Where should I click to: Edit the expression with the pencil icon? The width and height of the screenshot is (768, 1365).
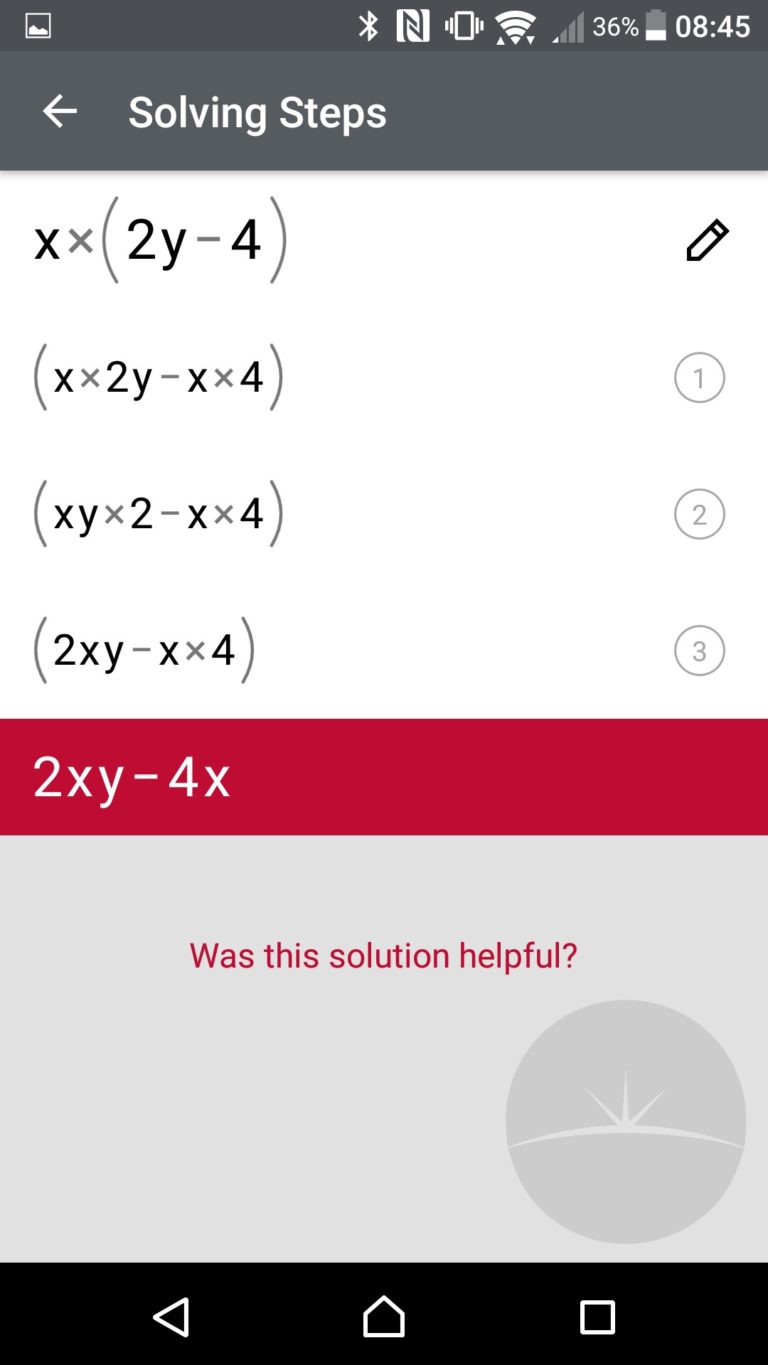(707, 241)
